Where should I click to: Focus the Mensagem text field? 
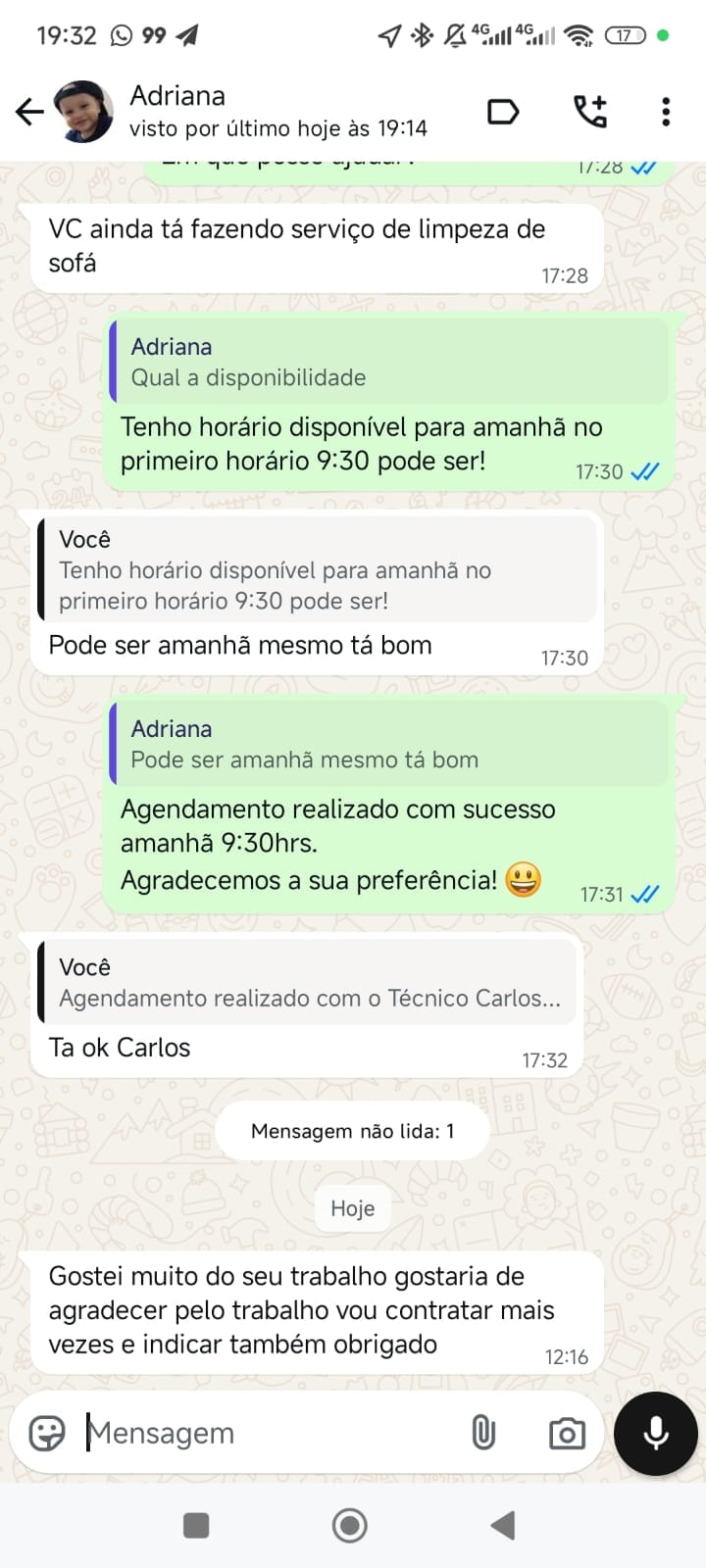(x=265, y=1433)
